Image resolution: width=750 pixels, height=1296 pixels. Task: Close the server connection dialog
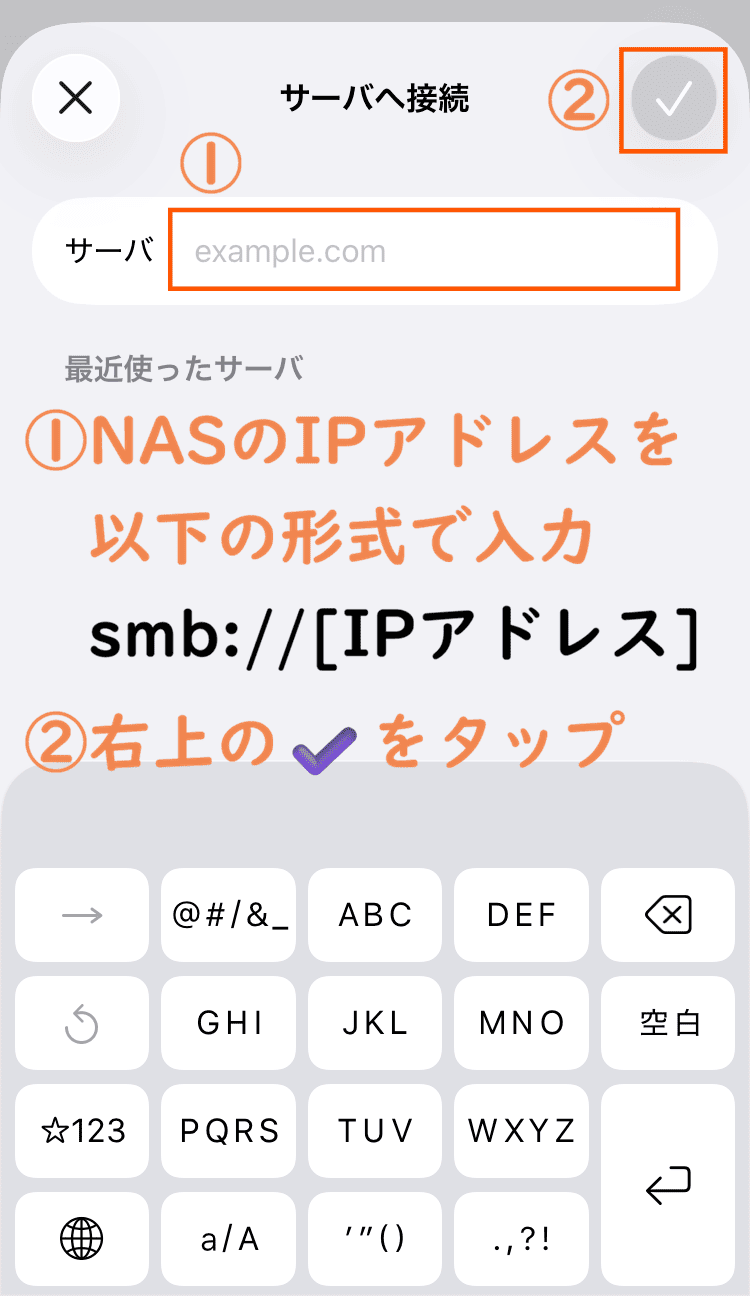76,97
